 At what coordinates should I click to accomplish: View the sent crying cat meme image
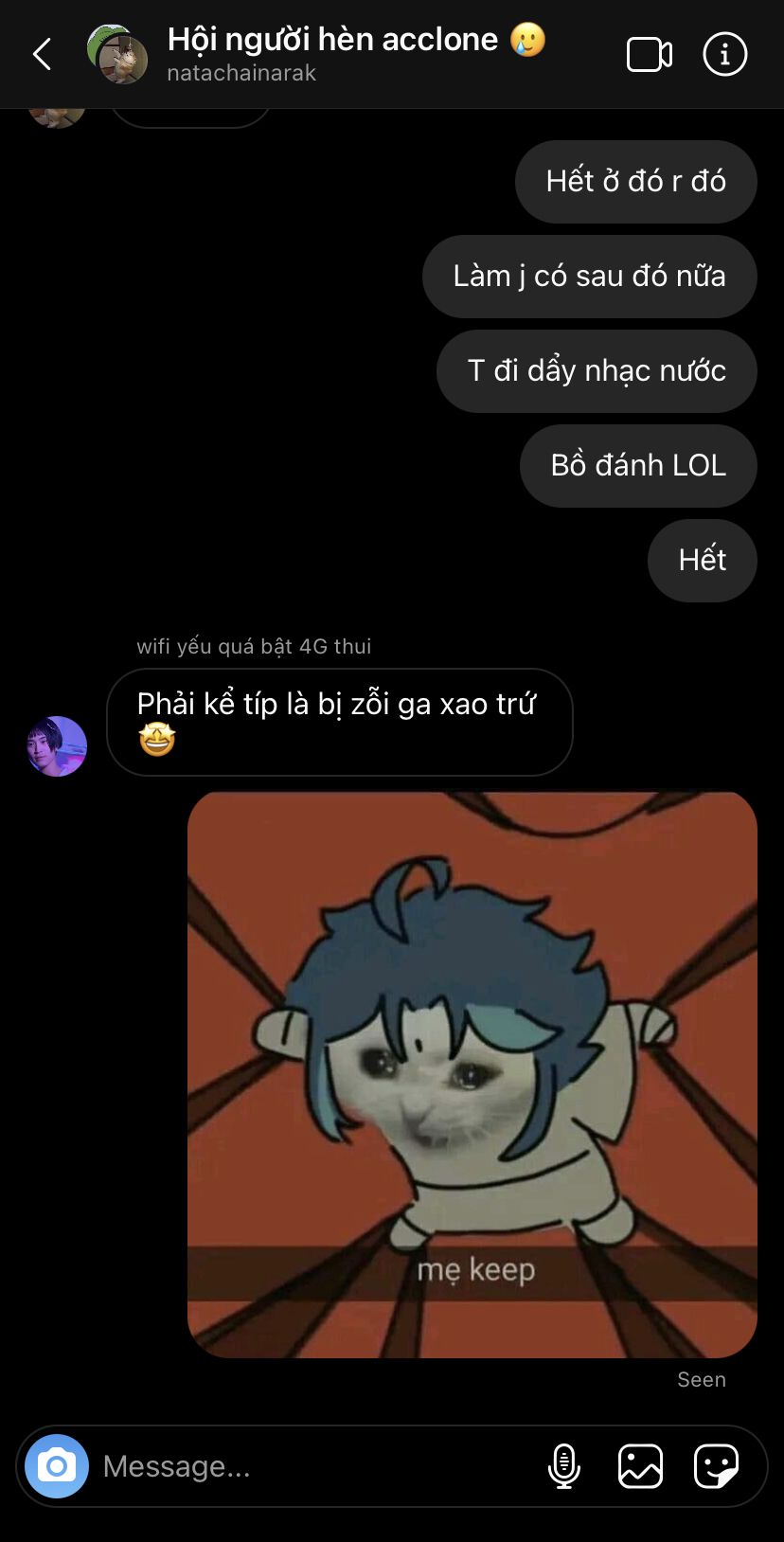click(472, 1074)
